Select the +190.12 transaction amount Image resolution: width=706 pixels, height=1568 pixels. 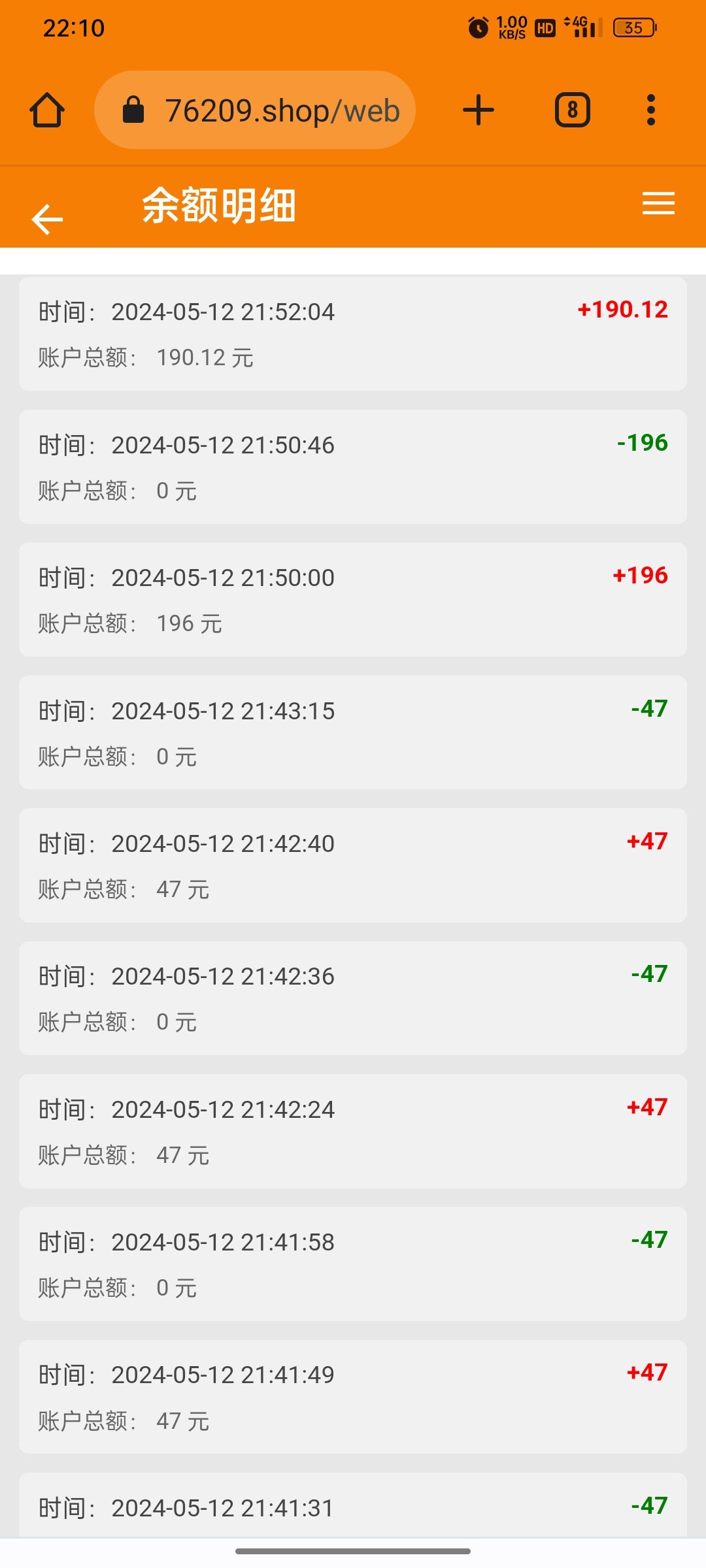tap(622, 310)
